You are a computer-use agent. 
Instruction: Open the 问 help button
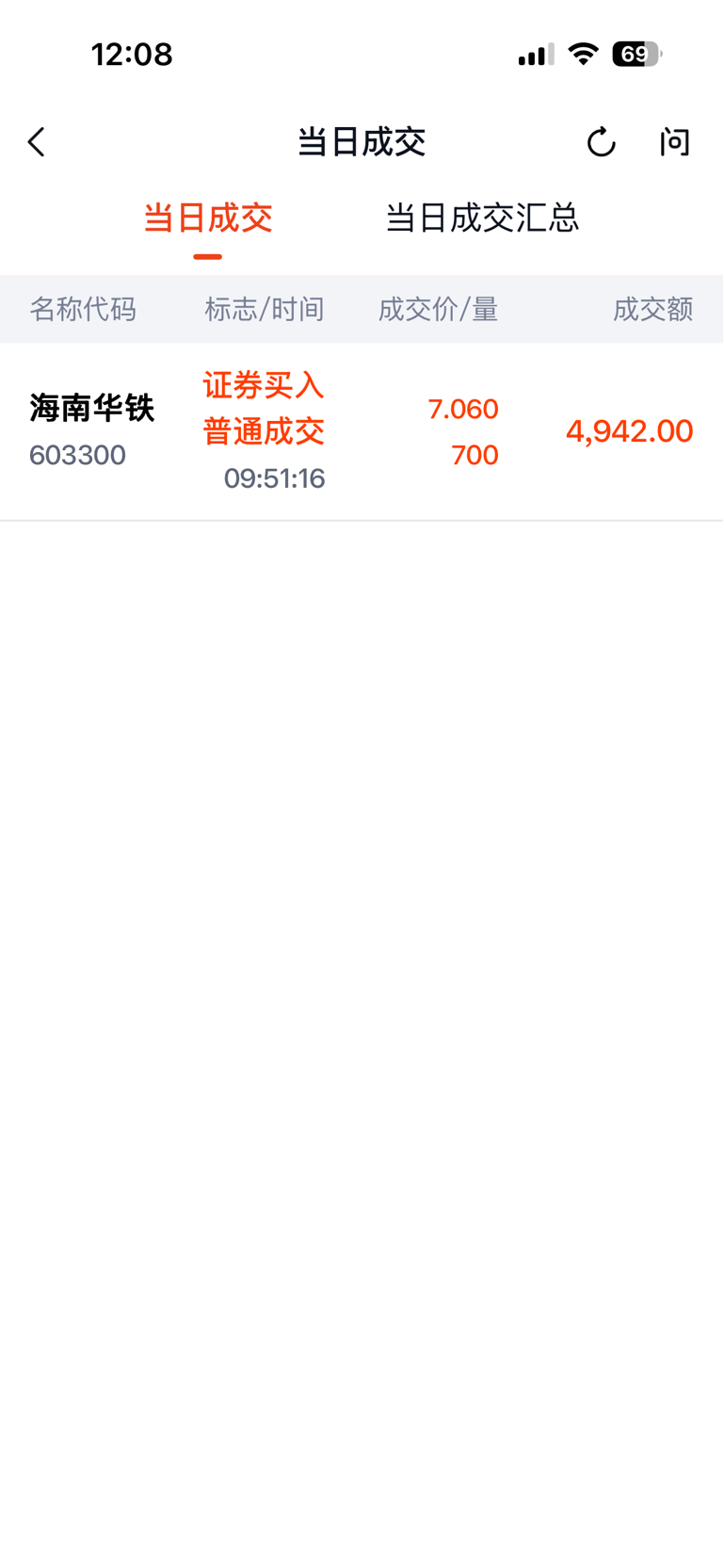coord(674,142)
